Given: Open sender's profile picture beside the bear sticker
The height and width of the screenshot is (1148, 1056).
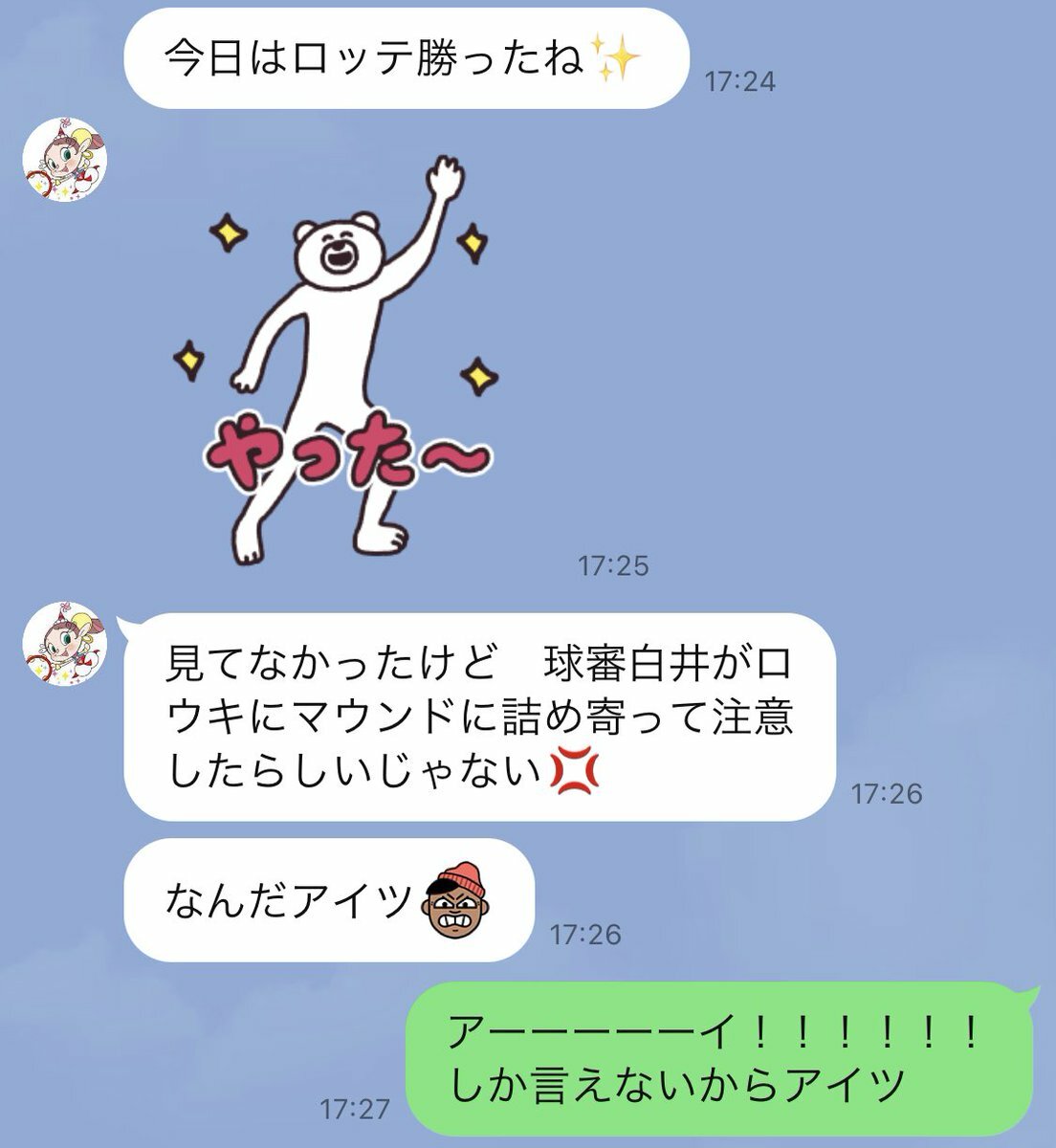Looking at the screenshot, I should (x=64, y=160).
